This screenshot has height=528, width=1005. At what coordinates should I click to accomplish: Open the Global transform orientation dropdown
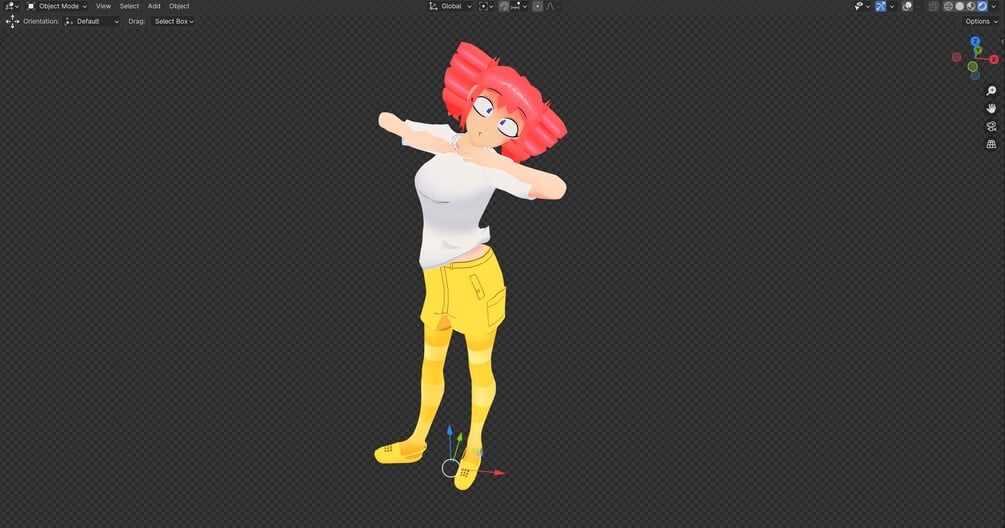click(x=450, y=6)
